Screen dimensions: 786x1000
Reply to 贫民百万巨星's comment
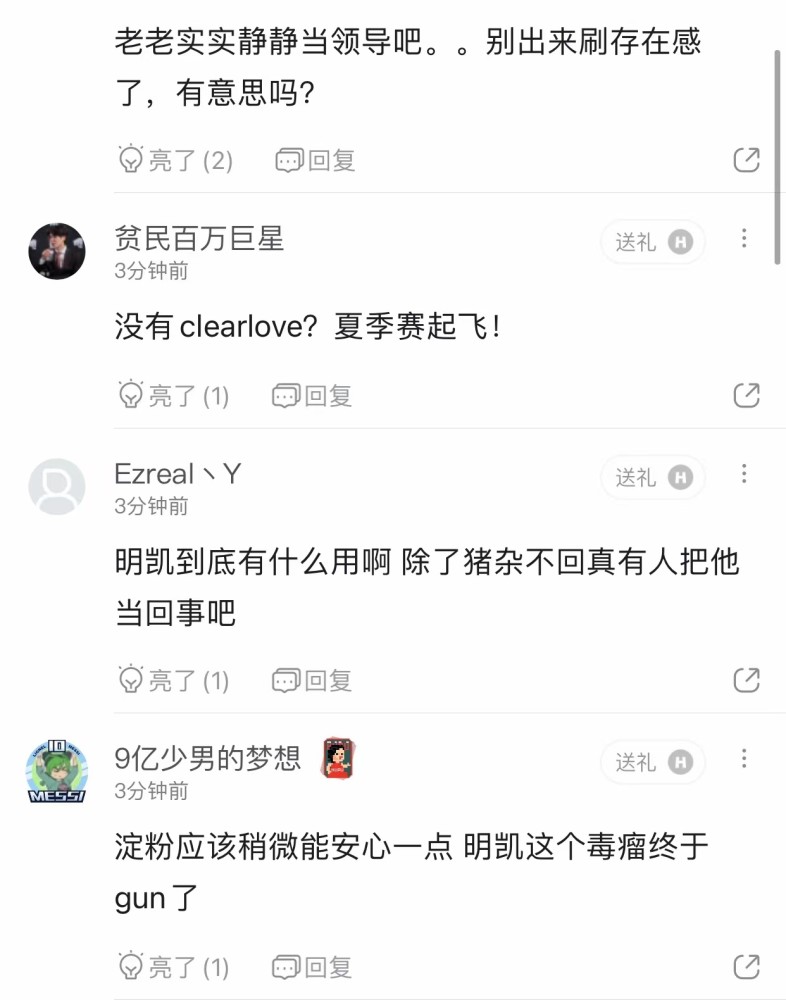coord(312,396)
